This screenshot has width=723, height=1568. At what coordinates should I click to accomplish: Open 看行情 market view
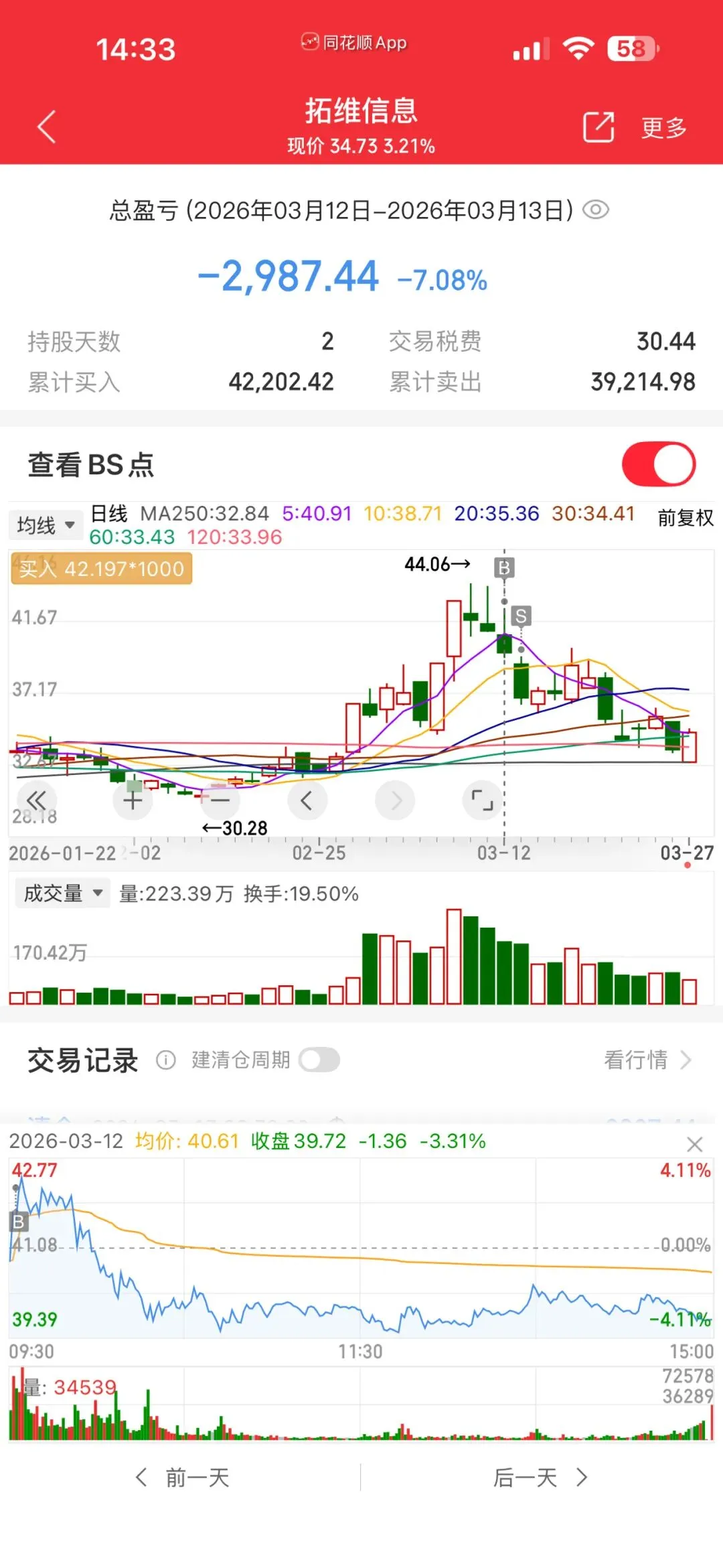647,1060
